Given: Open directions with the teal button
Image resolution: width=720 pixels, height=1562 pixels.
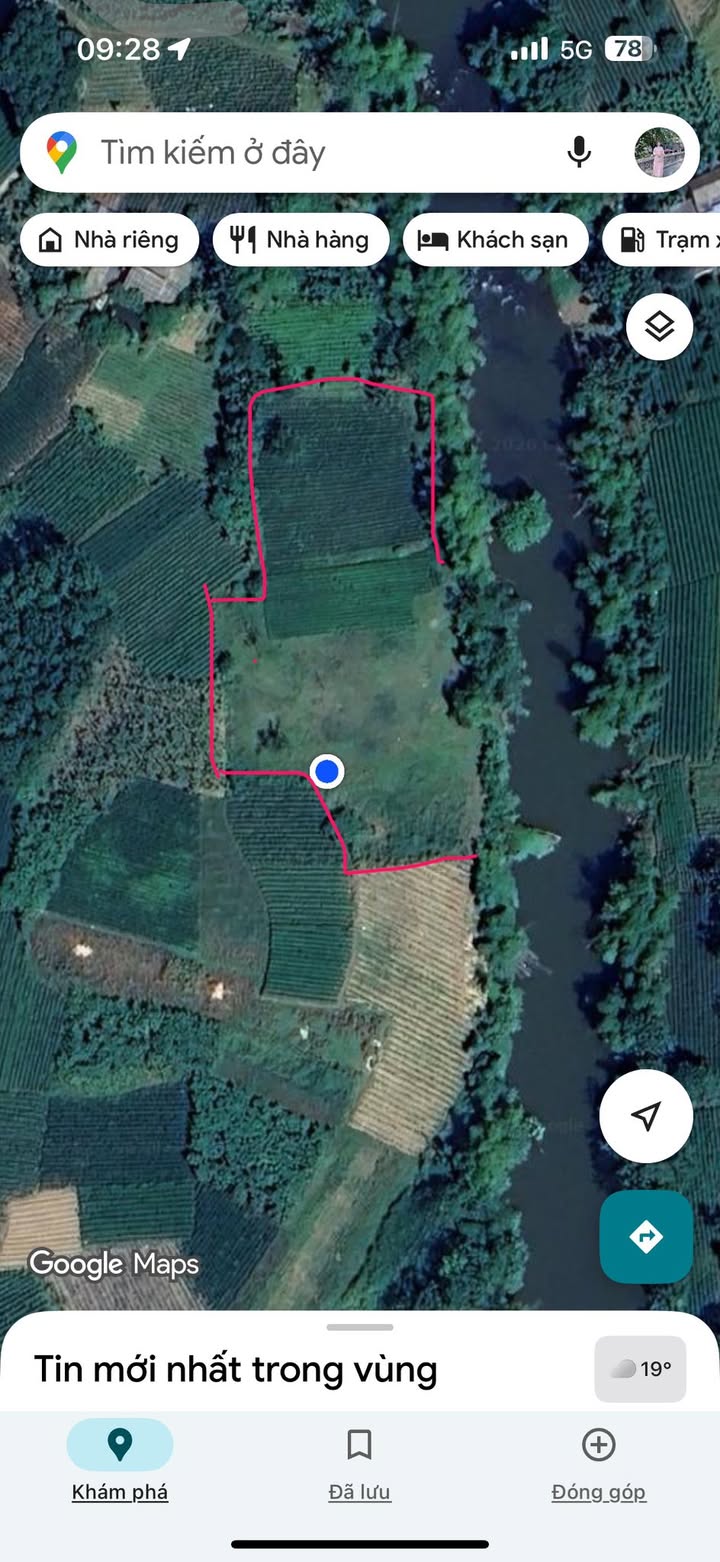Looking at the screenshot, I should 646,1237.
